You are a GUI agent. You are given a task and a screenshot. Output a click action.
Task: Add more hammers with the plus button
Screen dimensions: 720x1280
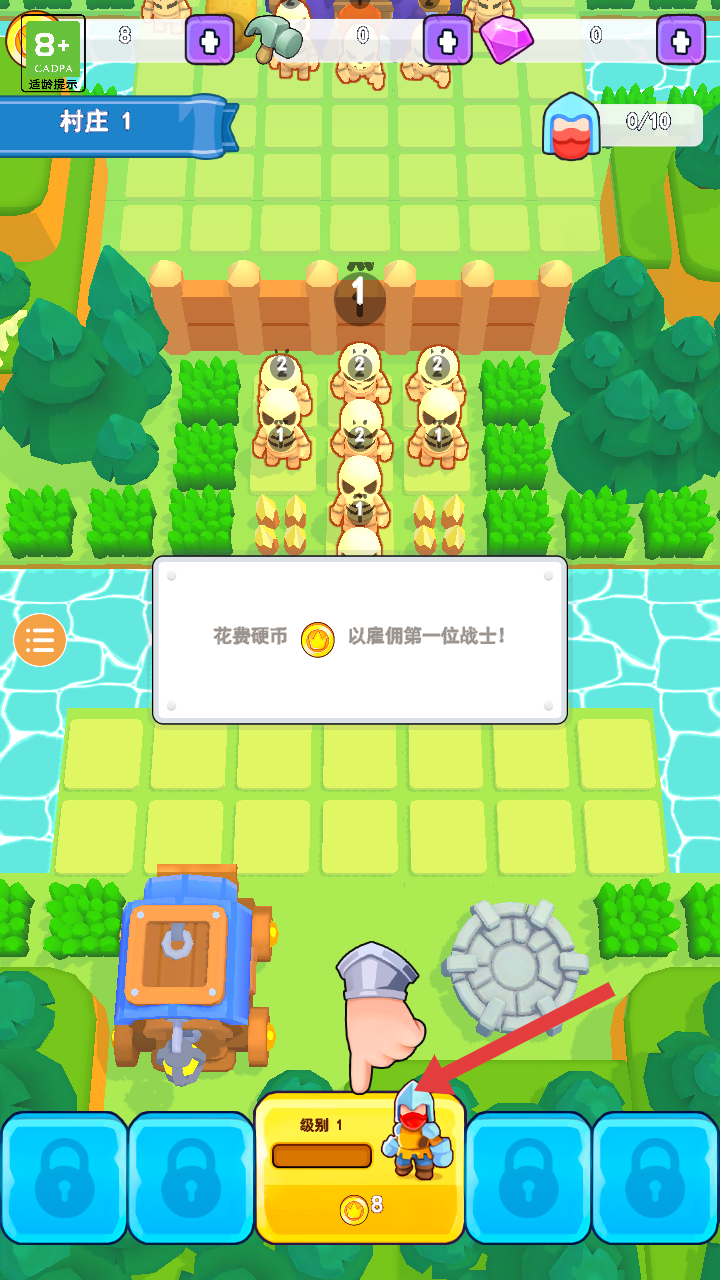448,40
